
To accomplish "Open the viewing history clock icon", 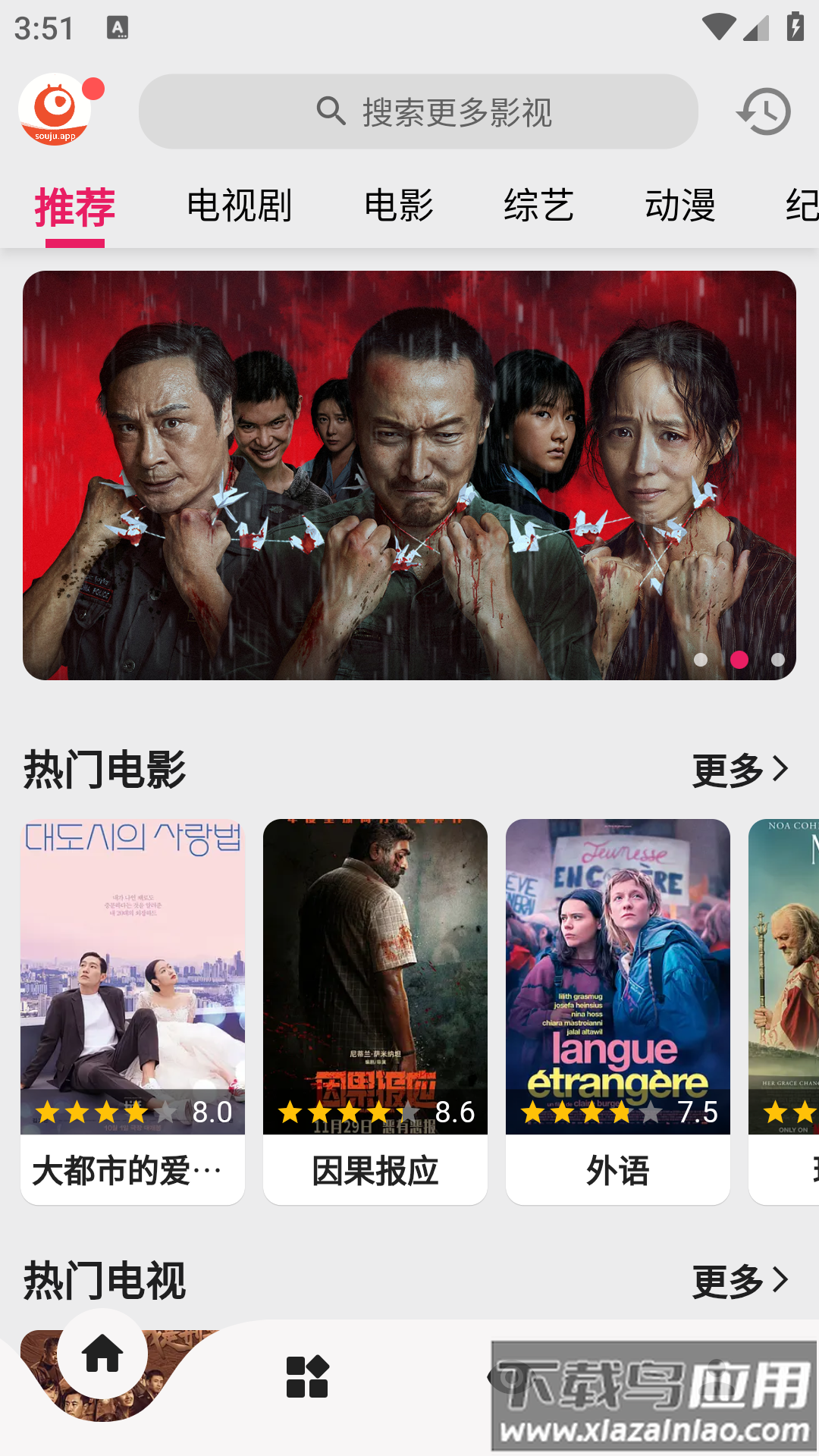I will click(764, 111).
